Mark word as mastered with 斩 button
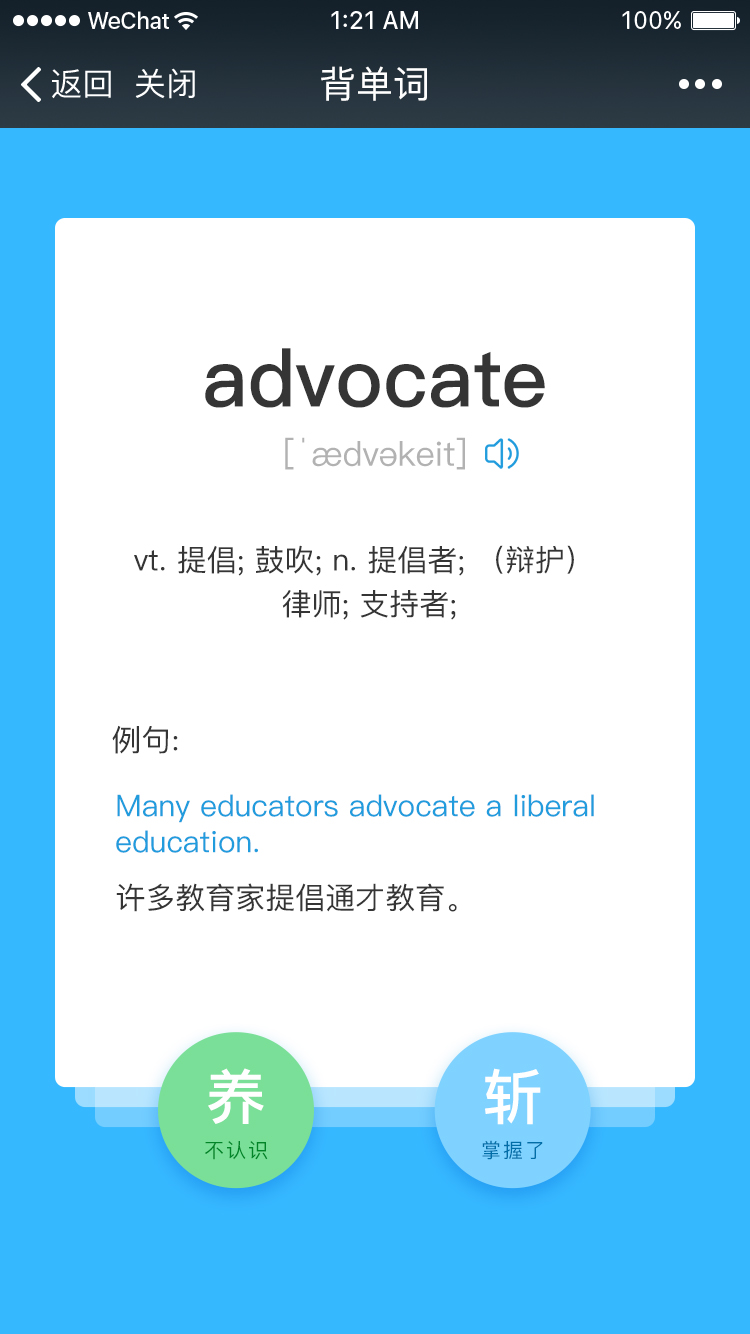This screenshot has width=750, height=1334. coord(512,1110)
